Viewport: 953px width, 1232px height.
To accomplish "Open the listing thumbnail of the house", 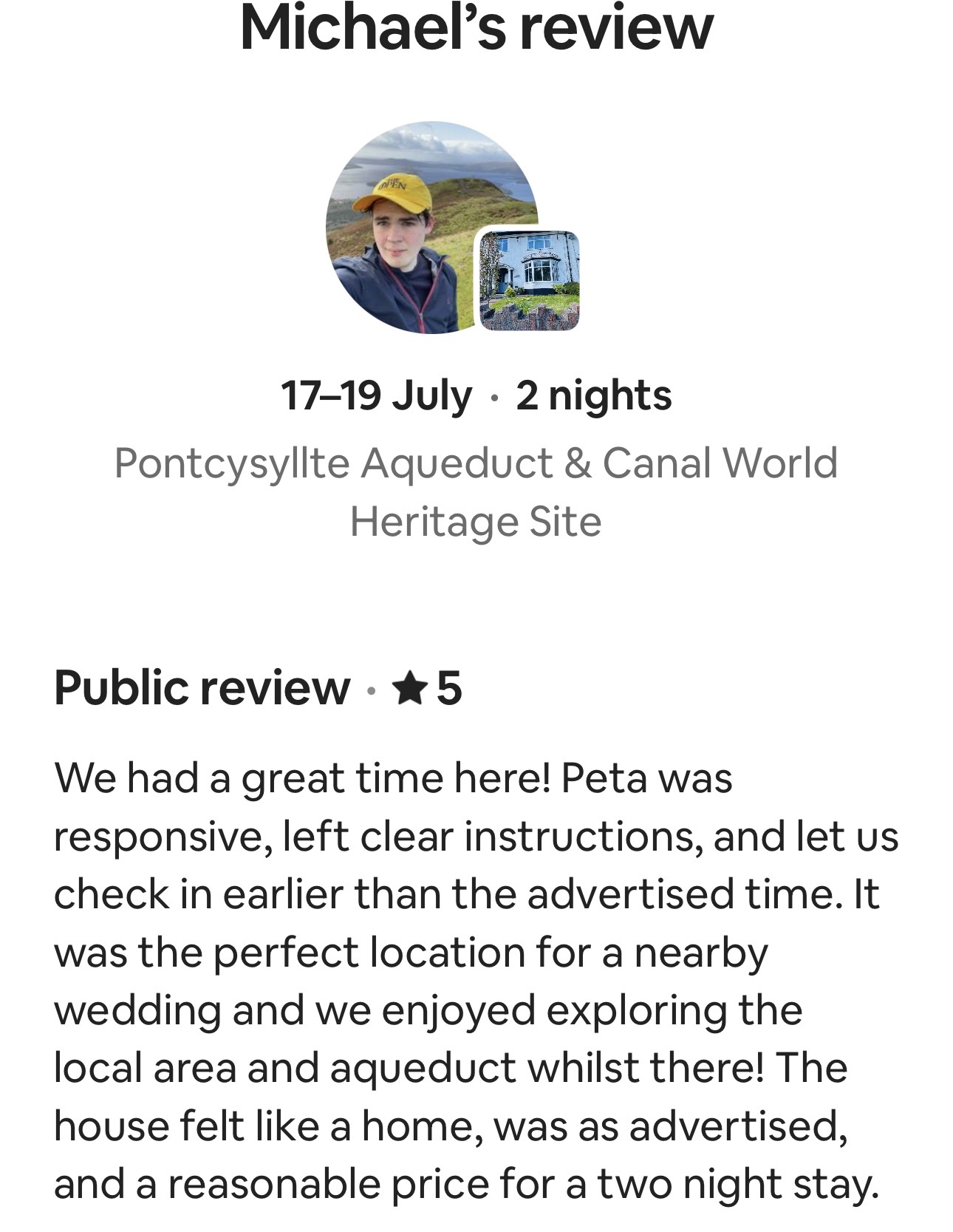I will point(529,280).
